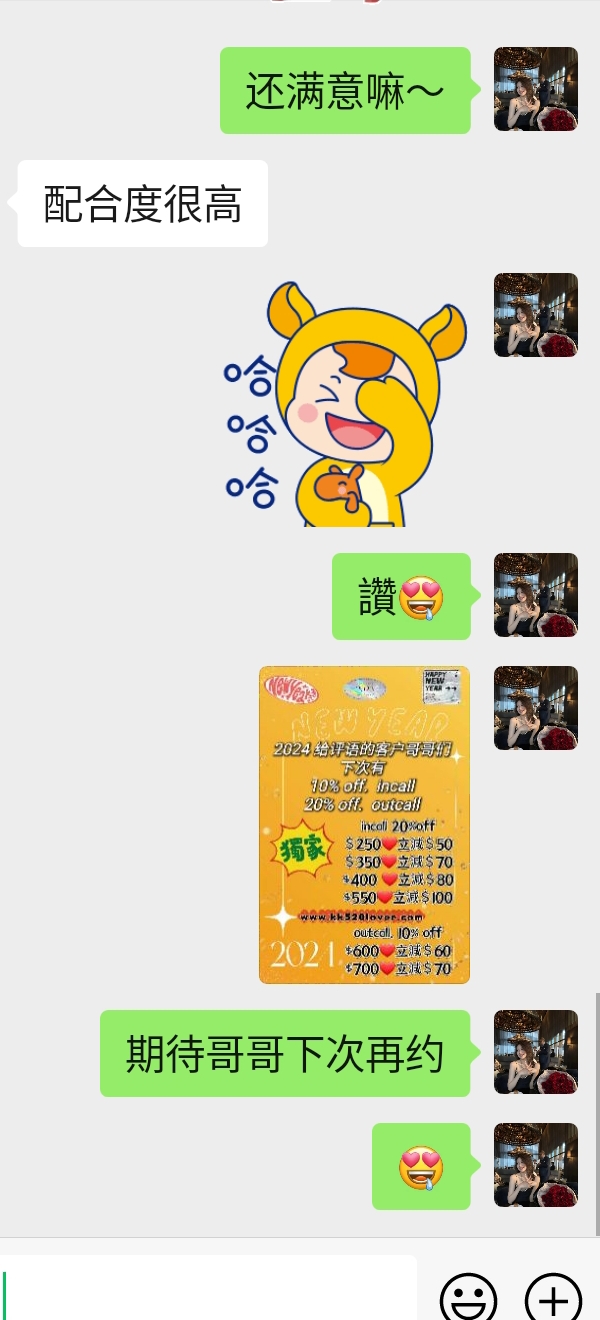Tap sender avatar beside 还满意嘛 message
This screenshot has height=1320, width=600.
[x=535, y=89]
